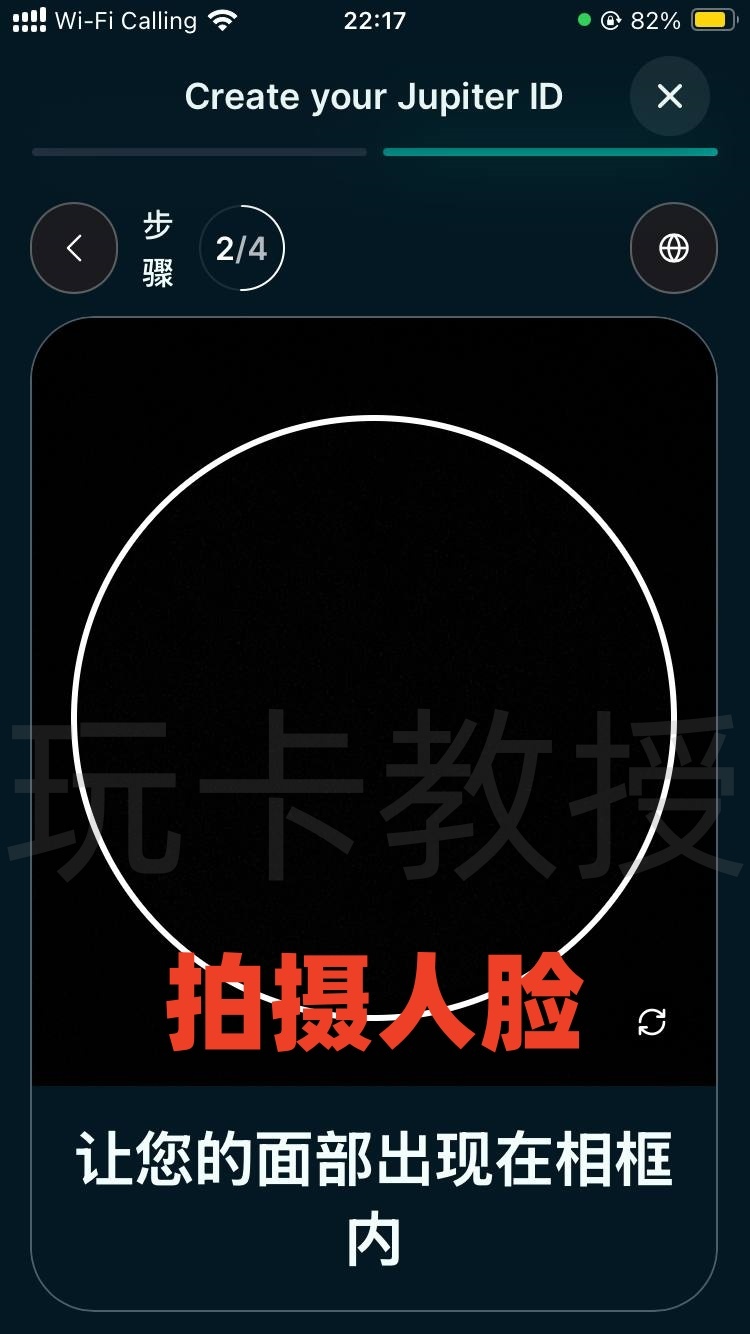750x1334 pixels.
Task: Tap the step counter showing 2/4
Action: pyautogui.click(x=243, y=248)
